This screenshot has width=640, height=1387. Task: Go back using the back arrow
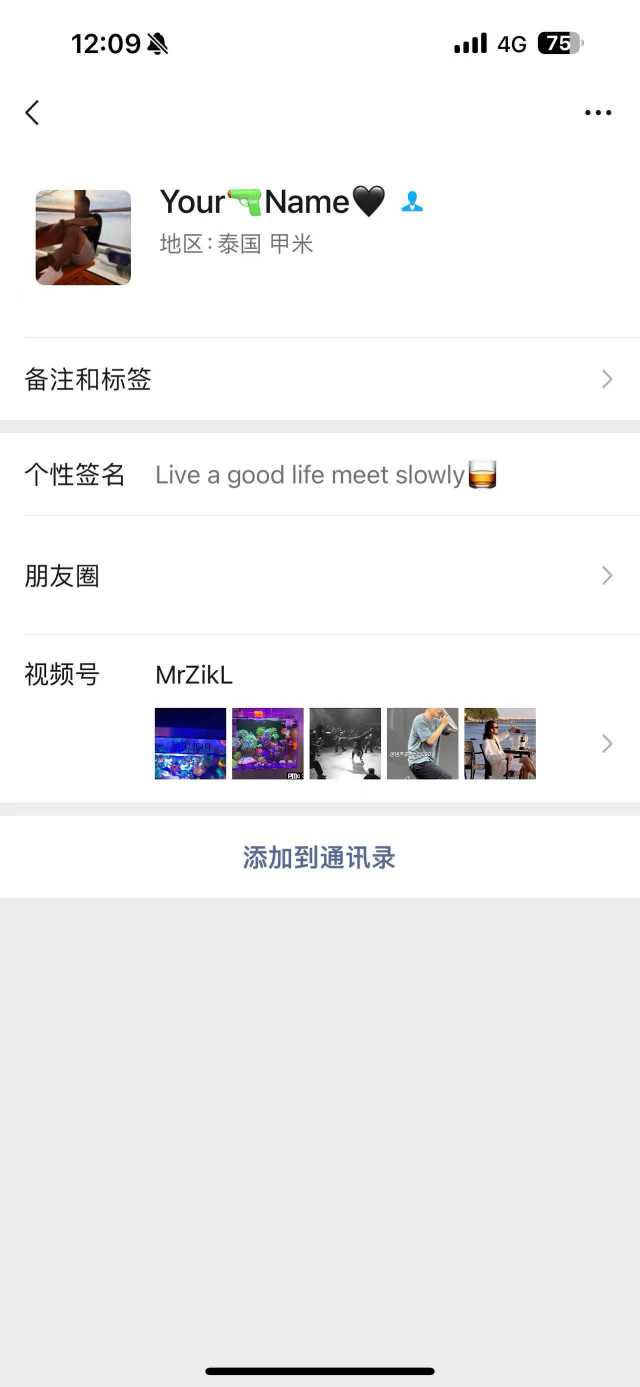click(x=32, y=113)
